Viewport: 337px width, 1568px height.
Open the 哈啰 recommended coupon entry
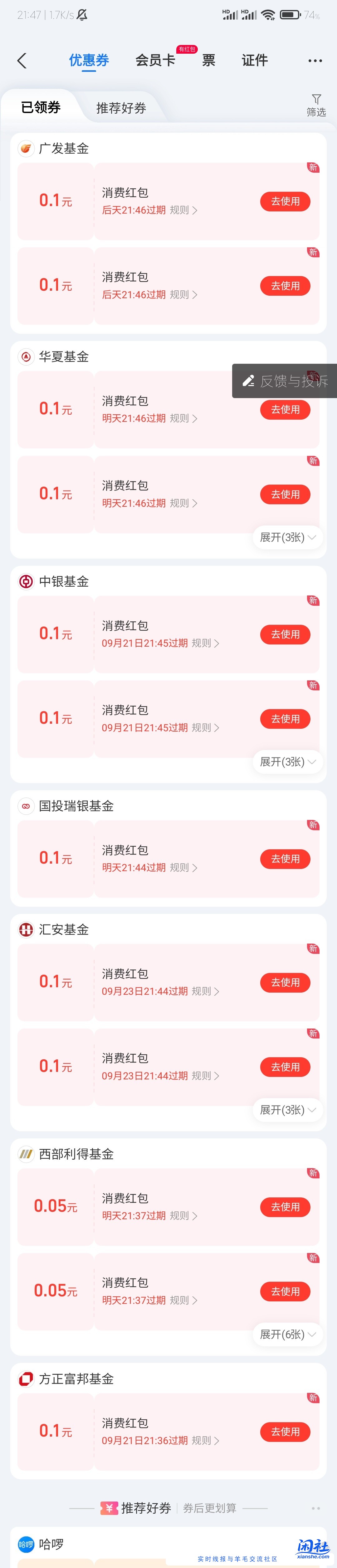[x=51, y=1544]
